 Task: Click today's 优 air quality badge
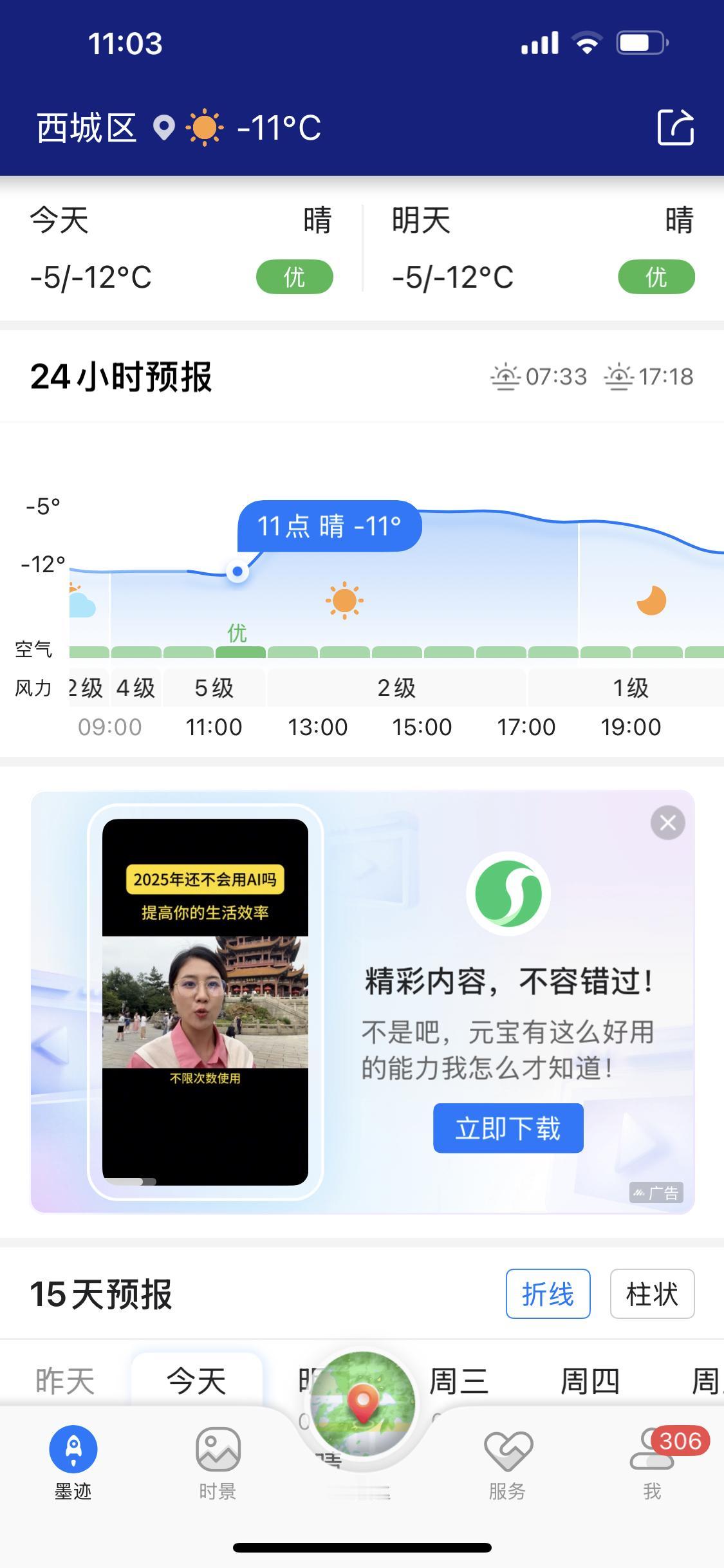click(x=295, y=277)
